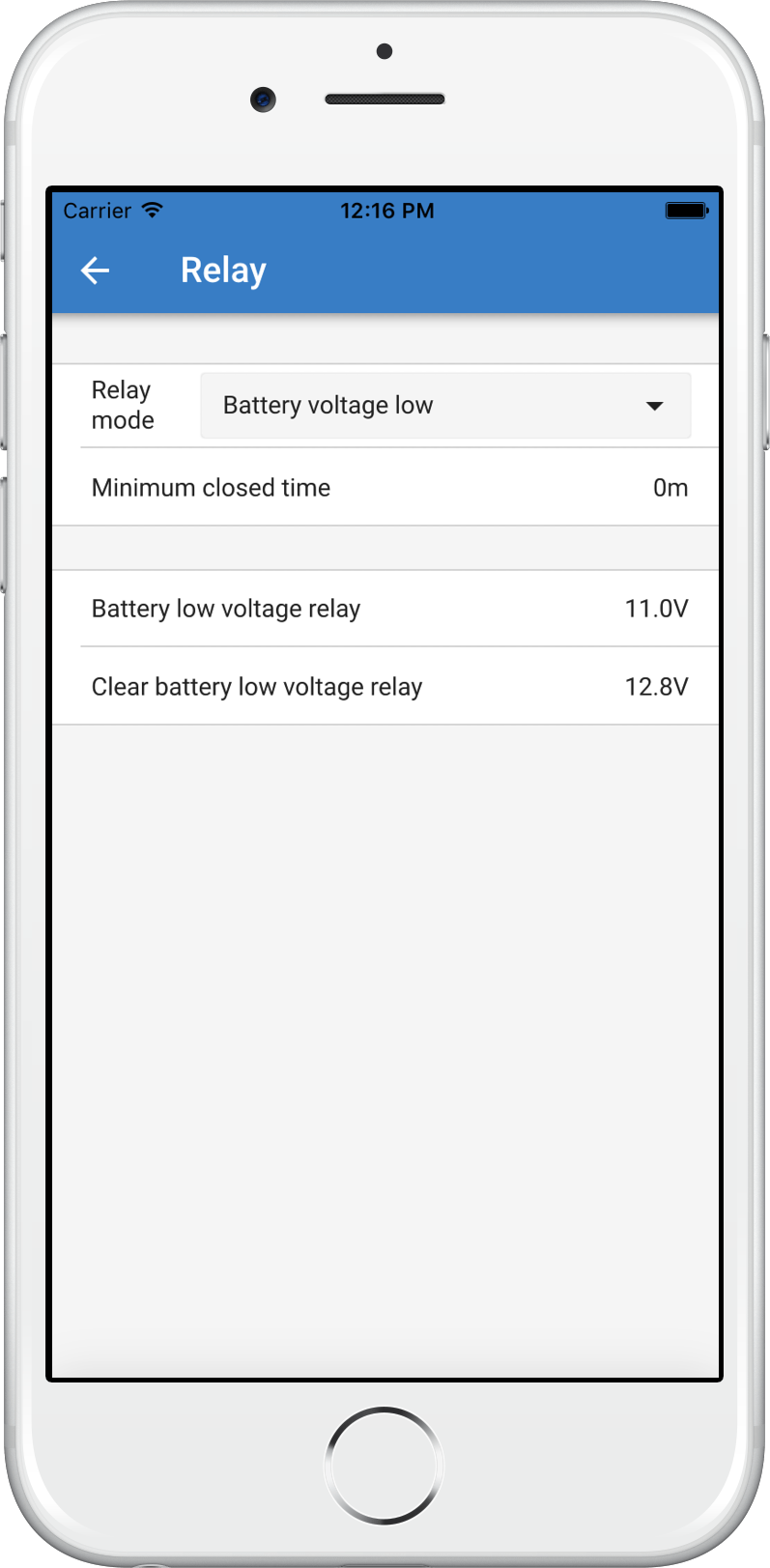
Task: Go back from the Relay screen
Action: (x=95, y=271)
